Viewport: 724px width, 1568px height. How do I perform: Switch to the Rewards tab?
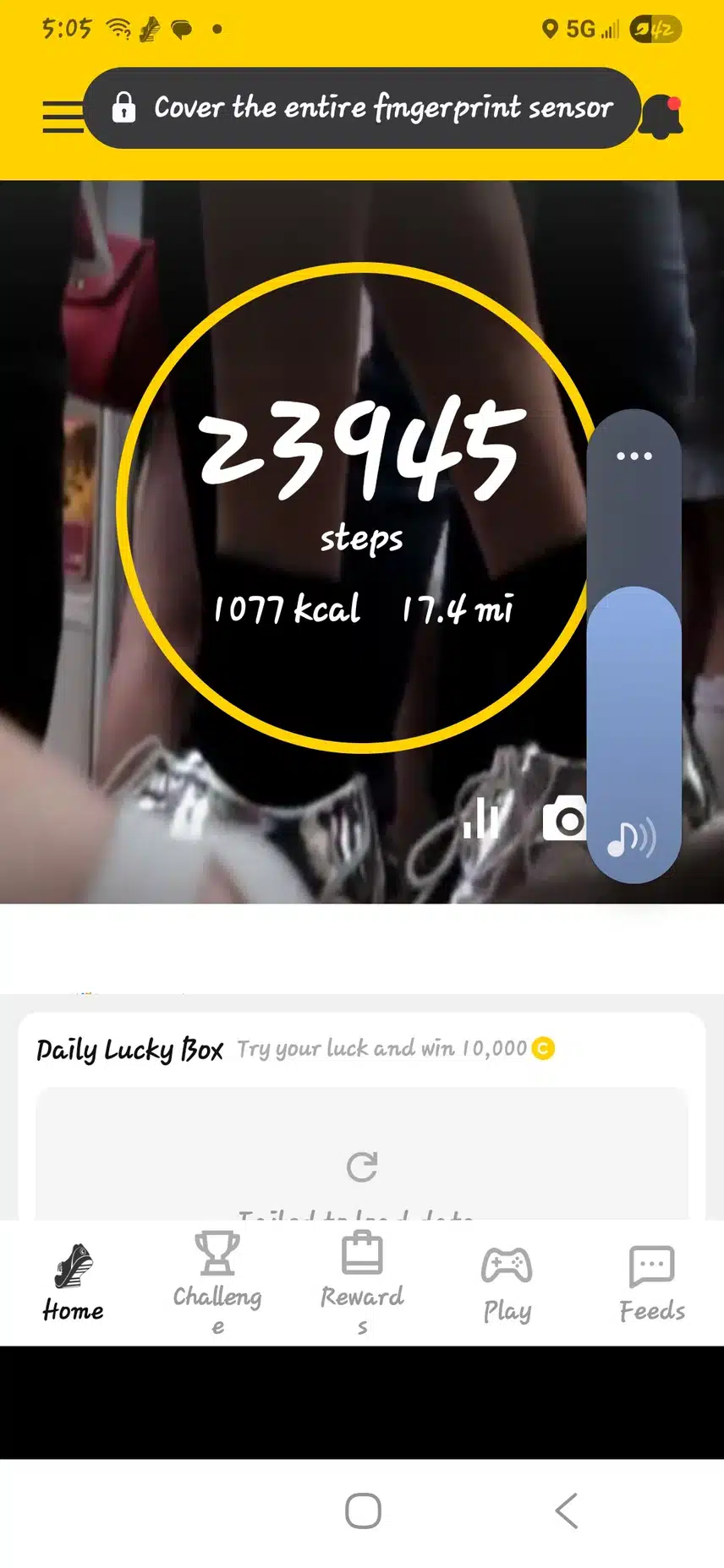point(362,1282)
